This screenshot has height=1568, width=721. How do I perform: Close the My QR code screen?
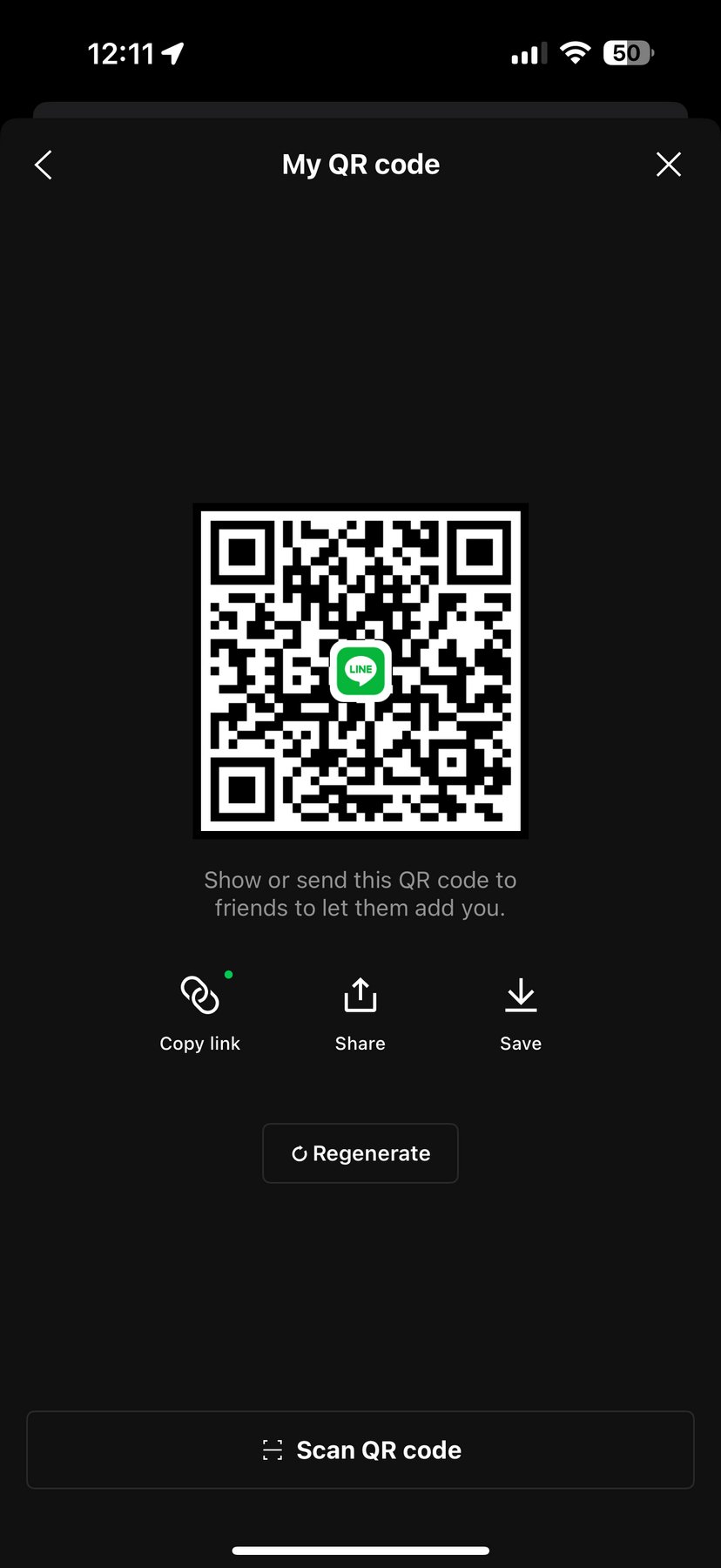[x=668, y=165]
